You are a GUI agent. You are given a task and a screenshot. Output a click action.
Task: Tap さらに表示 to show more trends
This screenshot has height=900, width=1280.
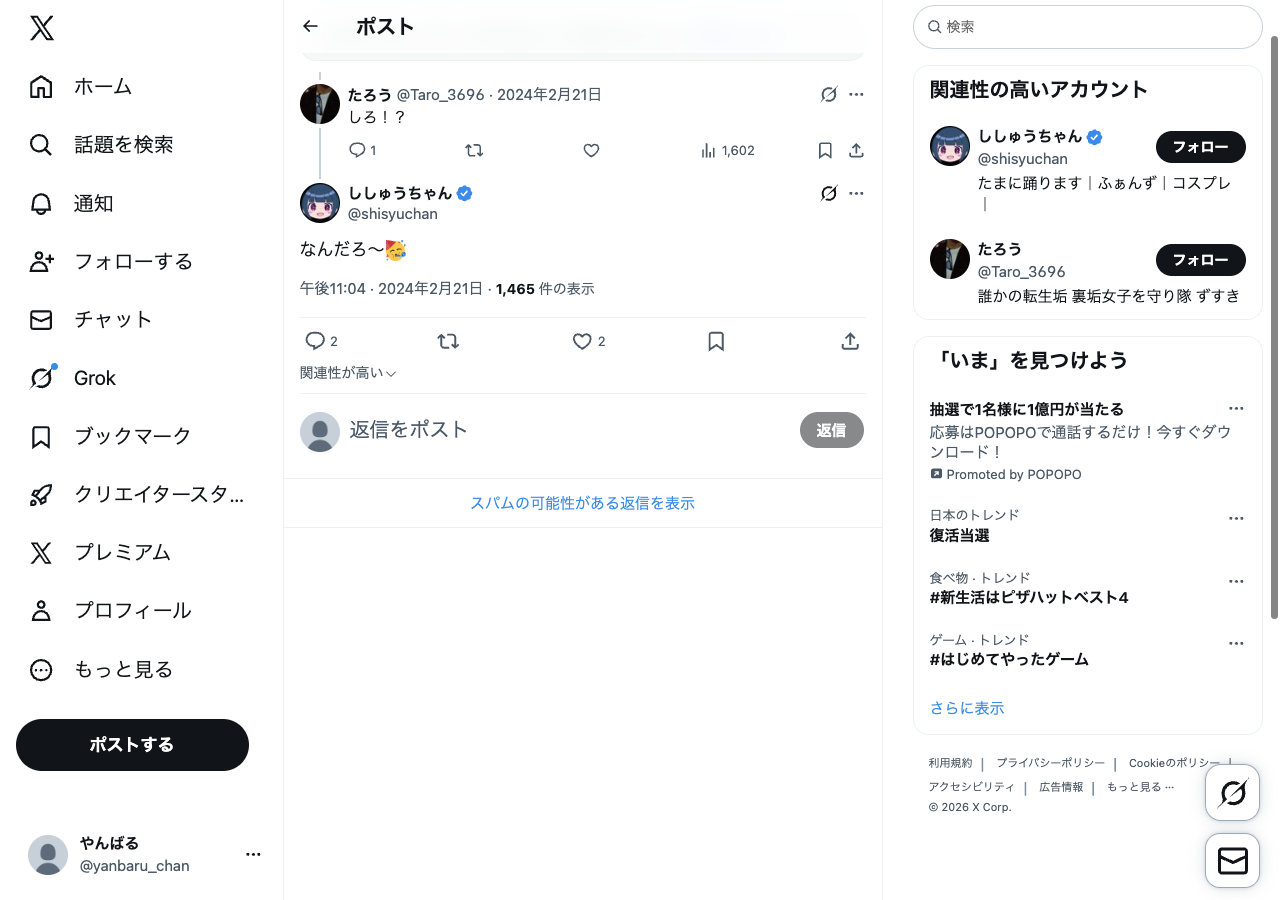(966, 708)
